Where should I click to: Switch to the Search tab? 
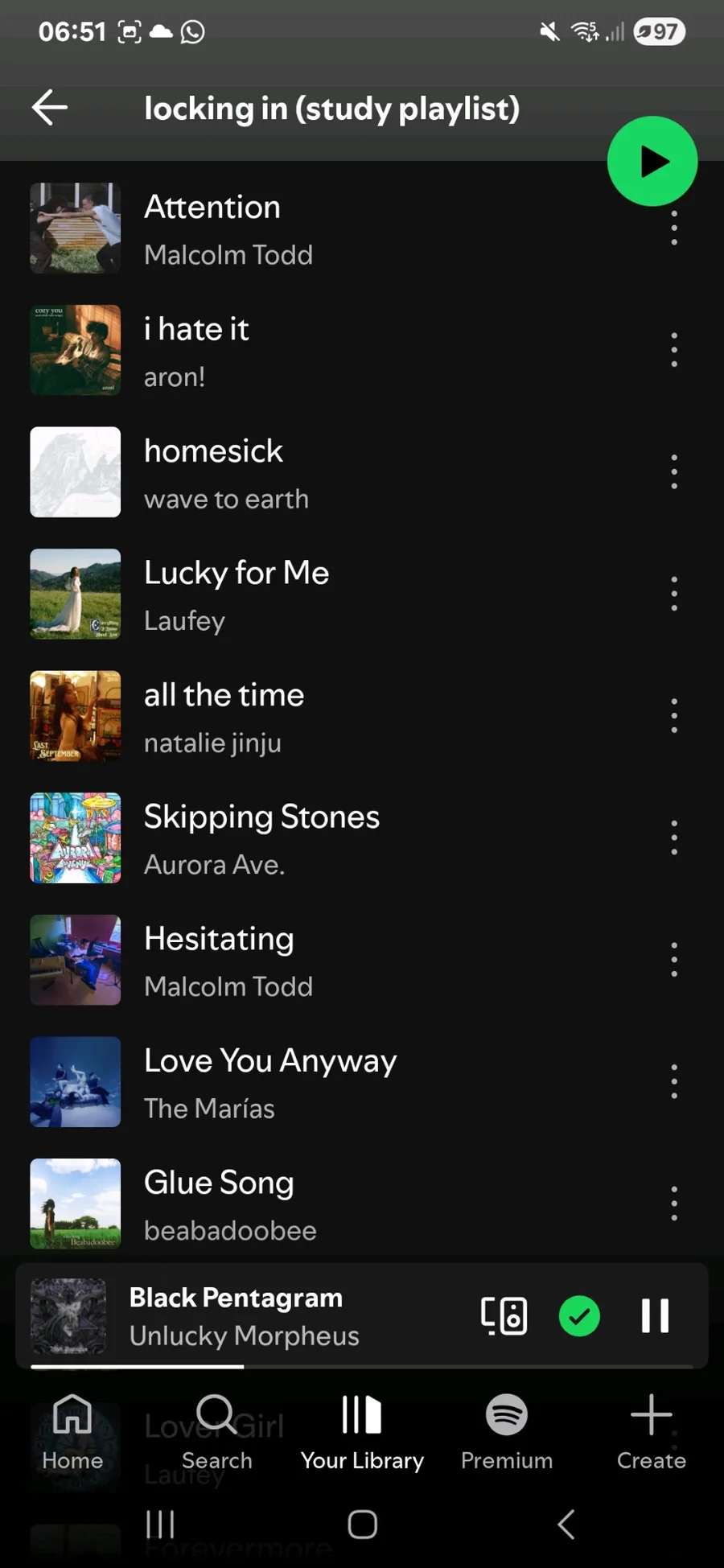coord(216,1432)
